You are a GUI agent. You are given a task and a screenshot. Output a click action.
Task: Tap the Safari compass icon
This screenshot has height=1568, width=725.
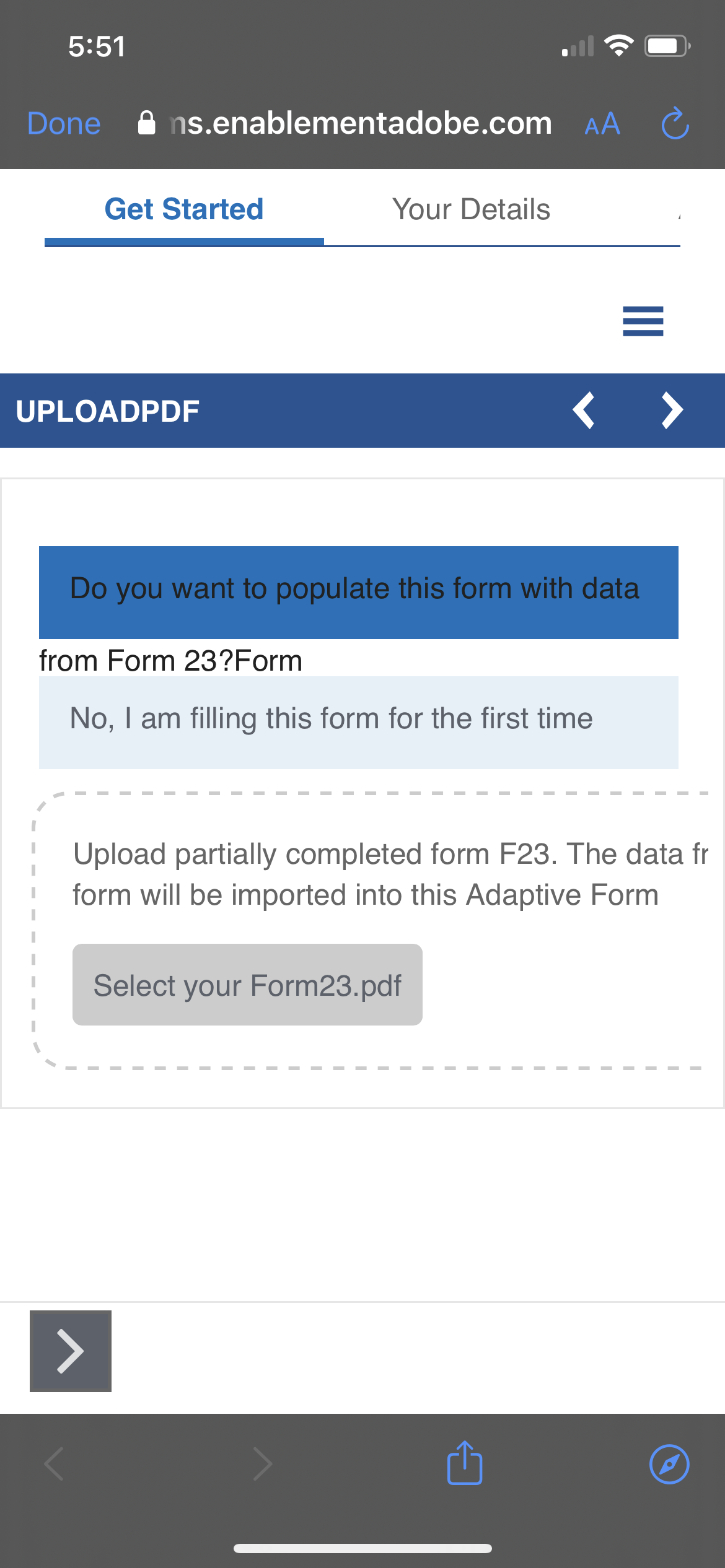[669, 1464]
